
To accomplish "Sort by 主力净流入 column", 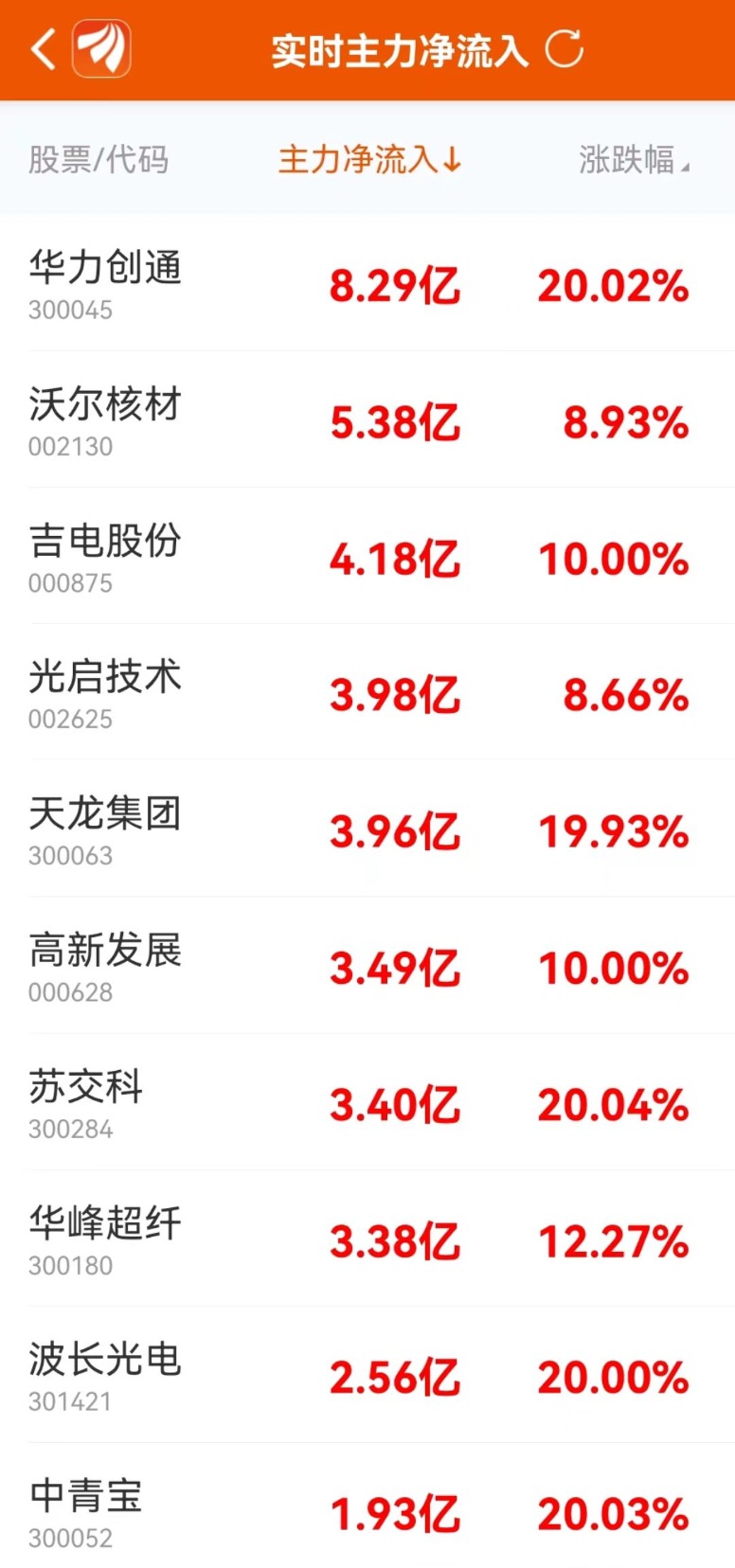I will coord(369,159).
